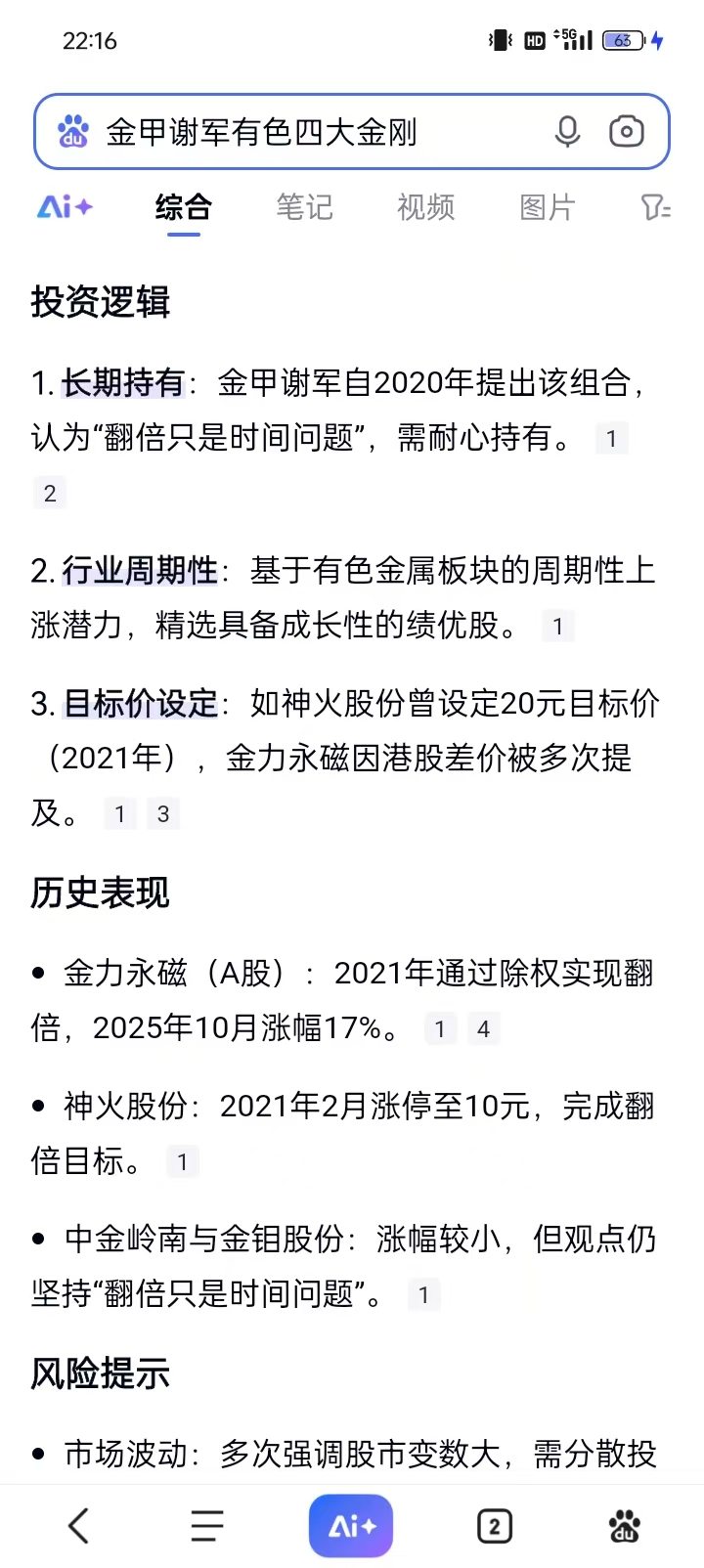Go back with the bottom back arrow

click(x=79, y=1525)
